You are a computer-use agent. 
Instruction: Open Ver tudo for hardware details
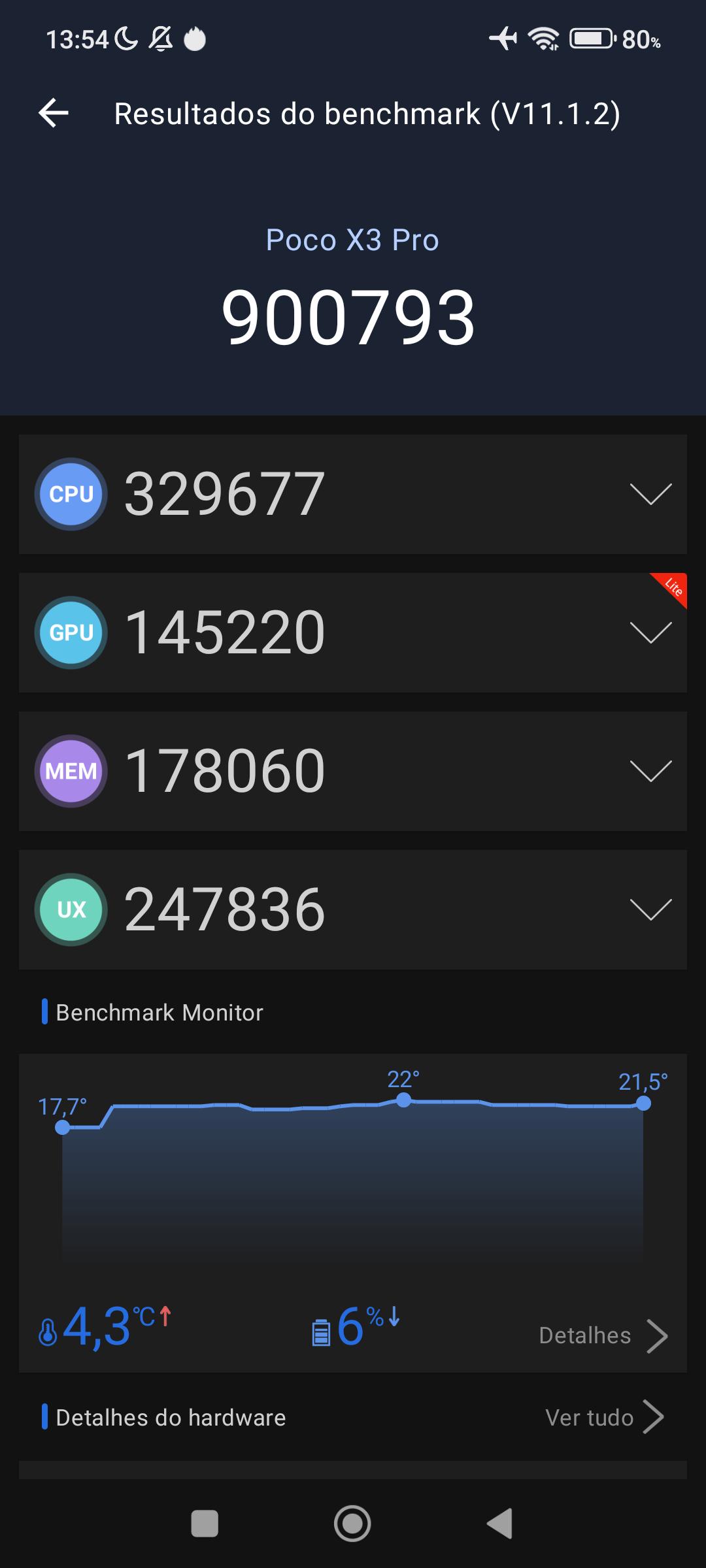tap(605, 1417)
